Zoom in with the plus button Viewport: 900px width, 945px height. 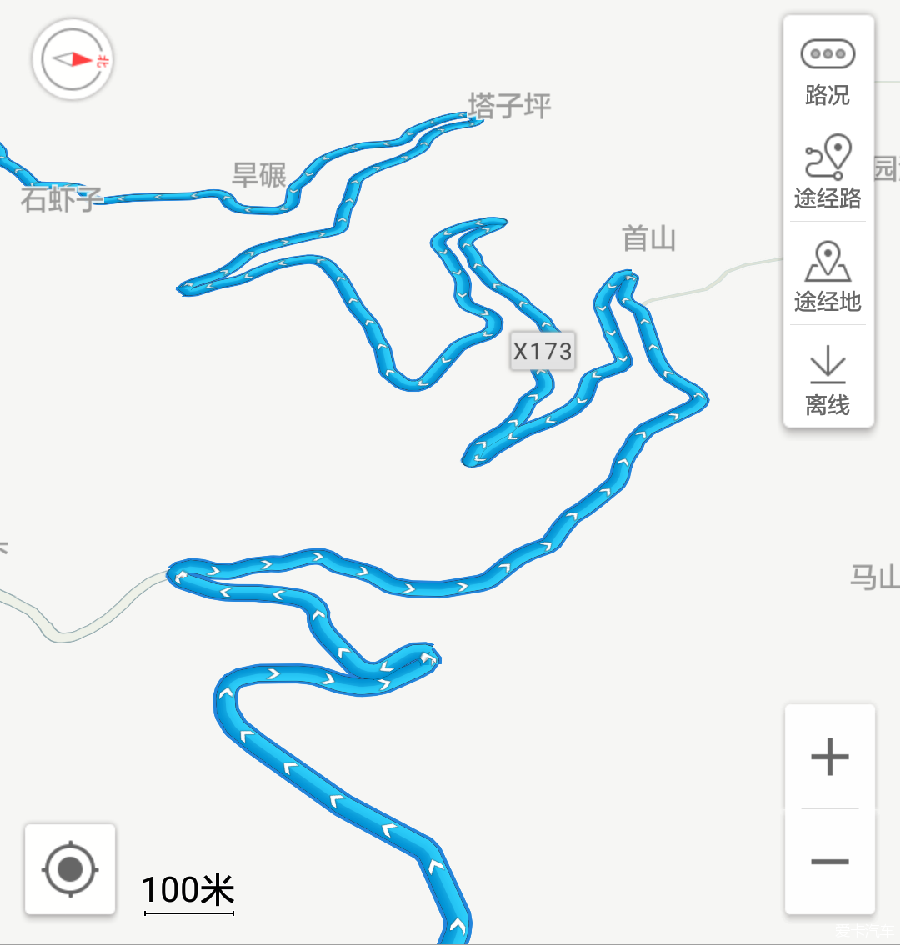point(830,757)
